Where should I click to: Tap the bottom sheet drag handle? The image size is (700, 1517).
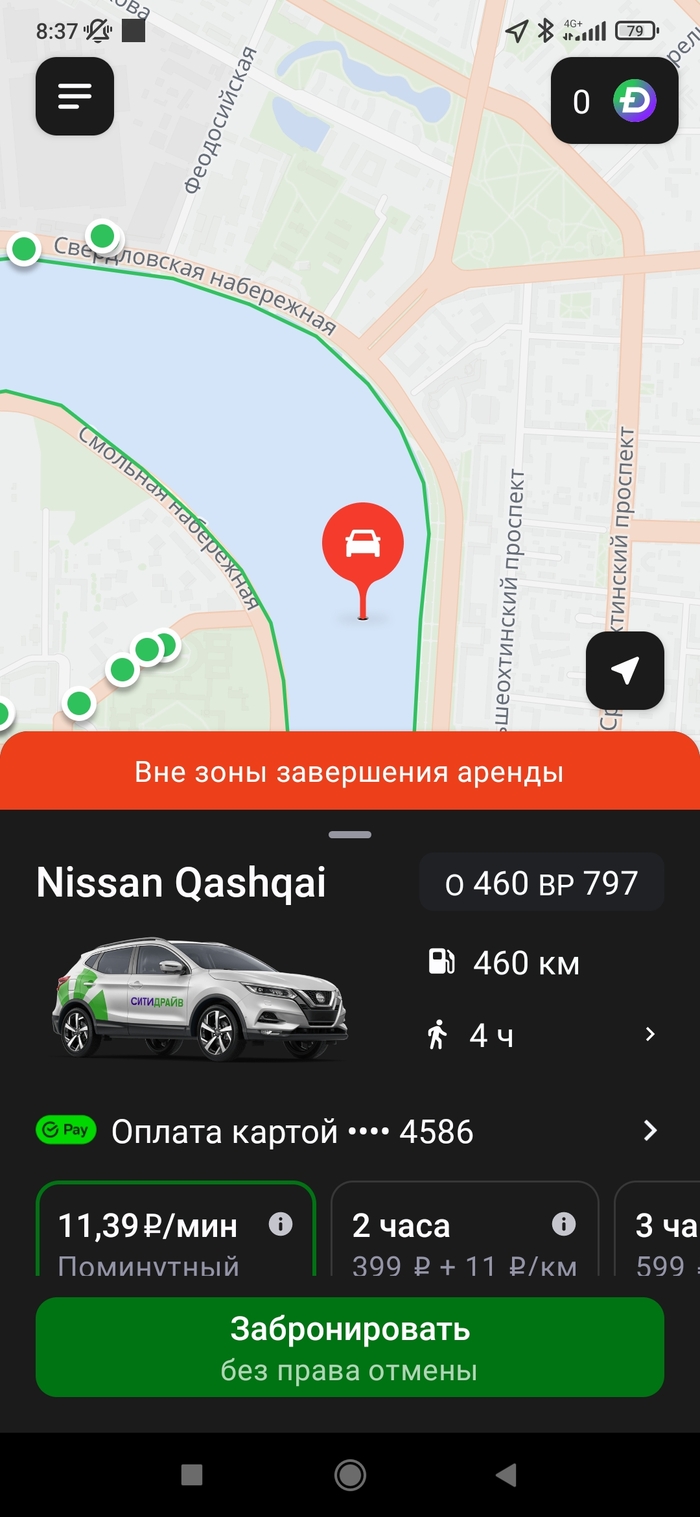pos(350,834)
